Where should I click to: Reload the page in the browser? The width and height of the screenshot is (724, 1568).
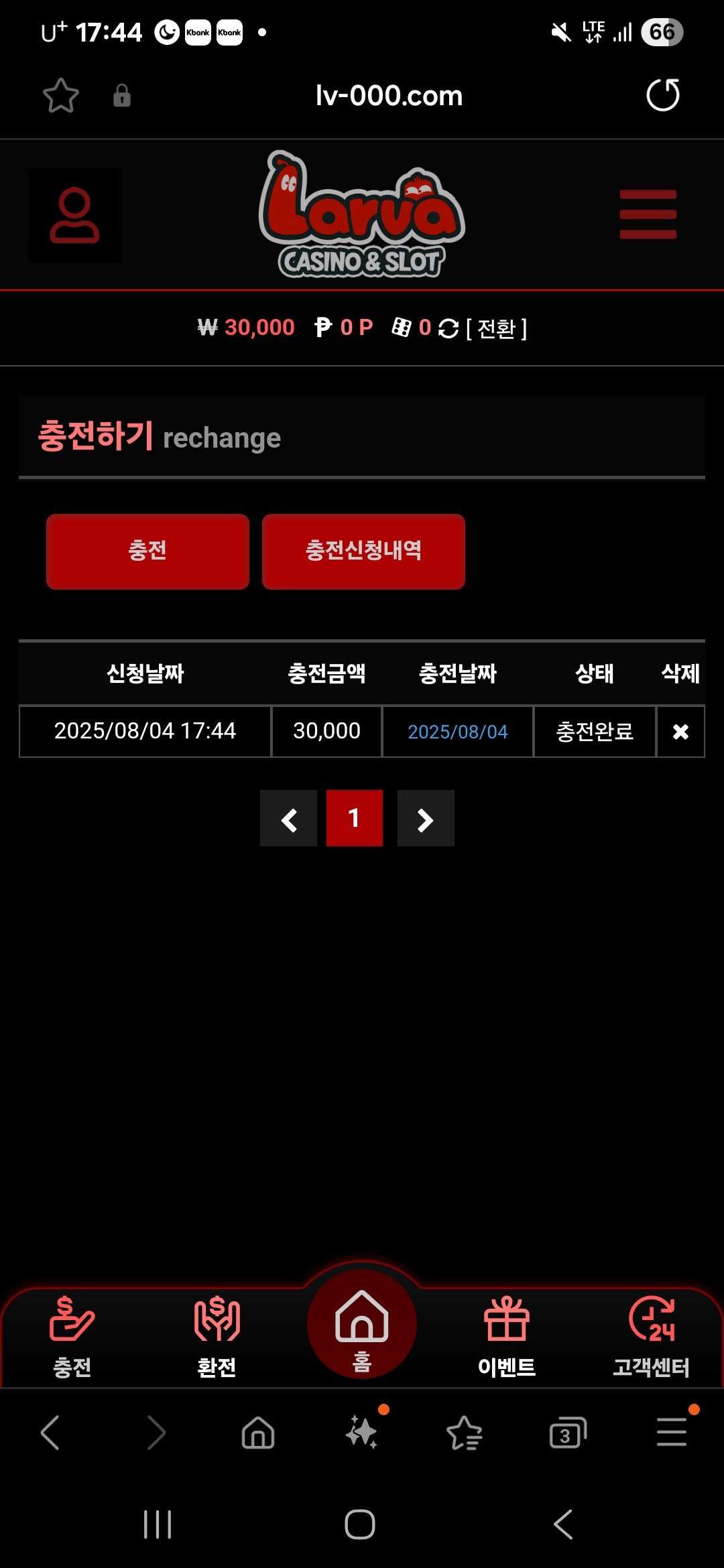tap(662, 95)
